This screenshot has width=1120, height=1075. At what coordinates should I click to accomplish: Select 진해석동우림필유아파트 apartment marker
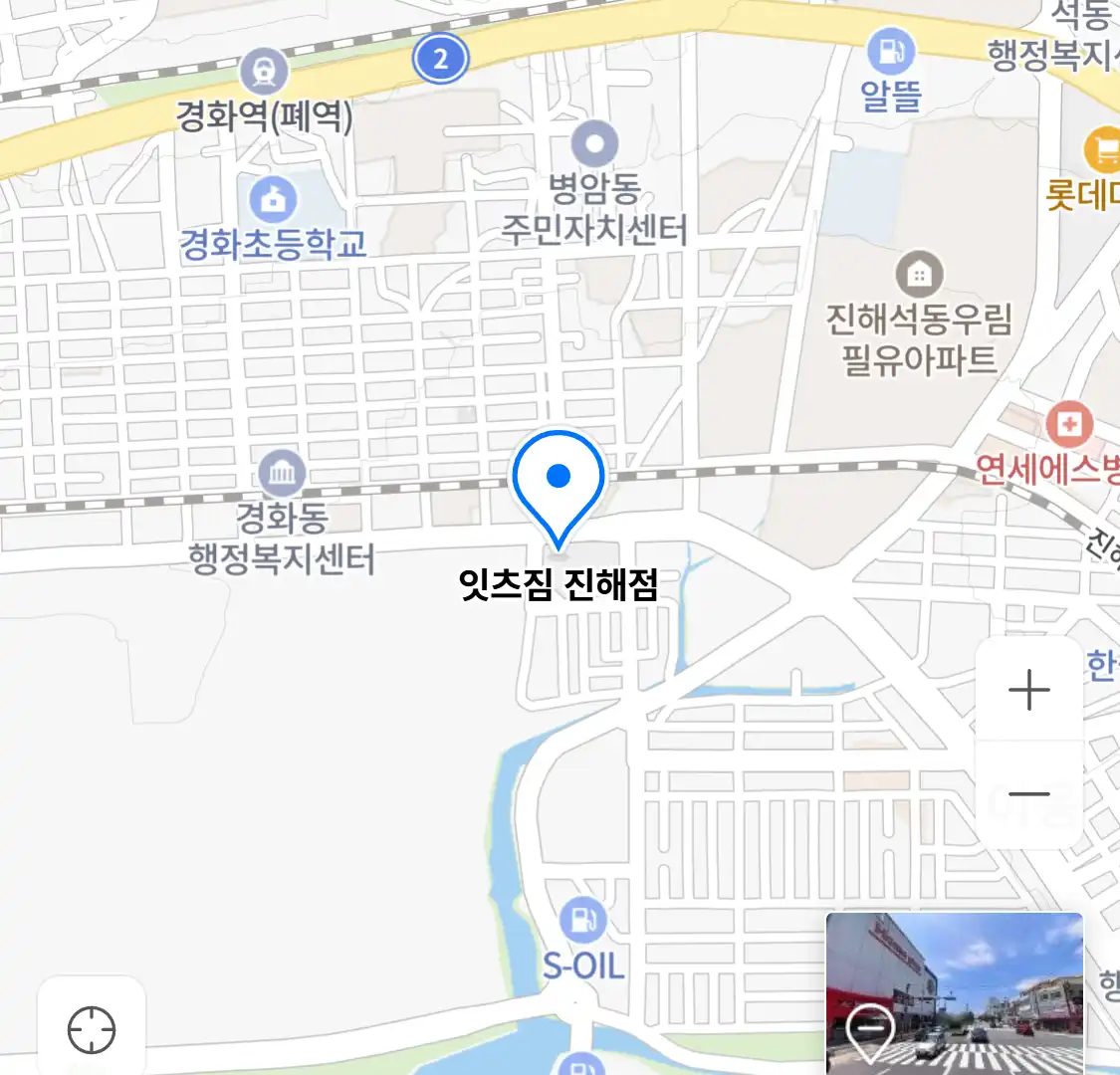[919, 274]
